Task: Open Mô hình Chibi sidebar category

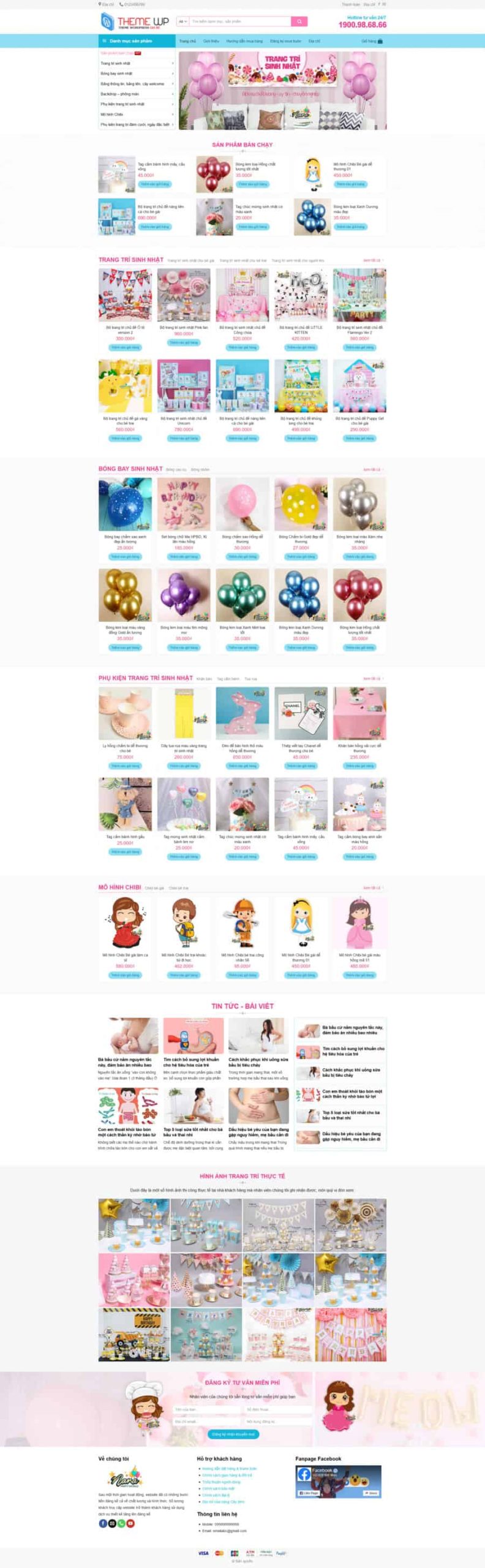Action: point(112,115)
